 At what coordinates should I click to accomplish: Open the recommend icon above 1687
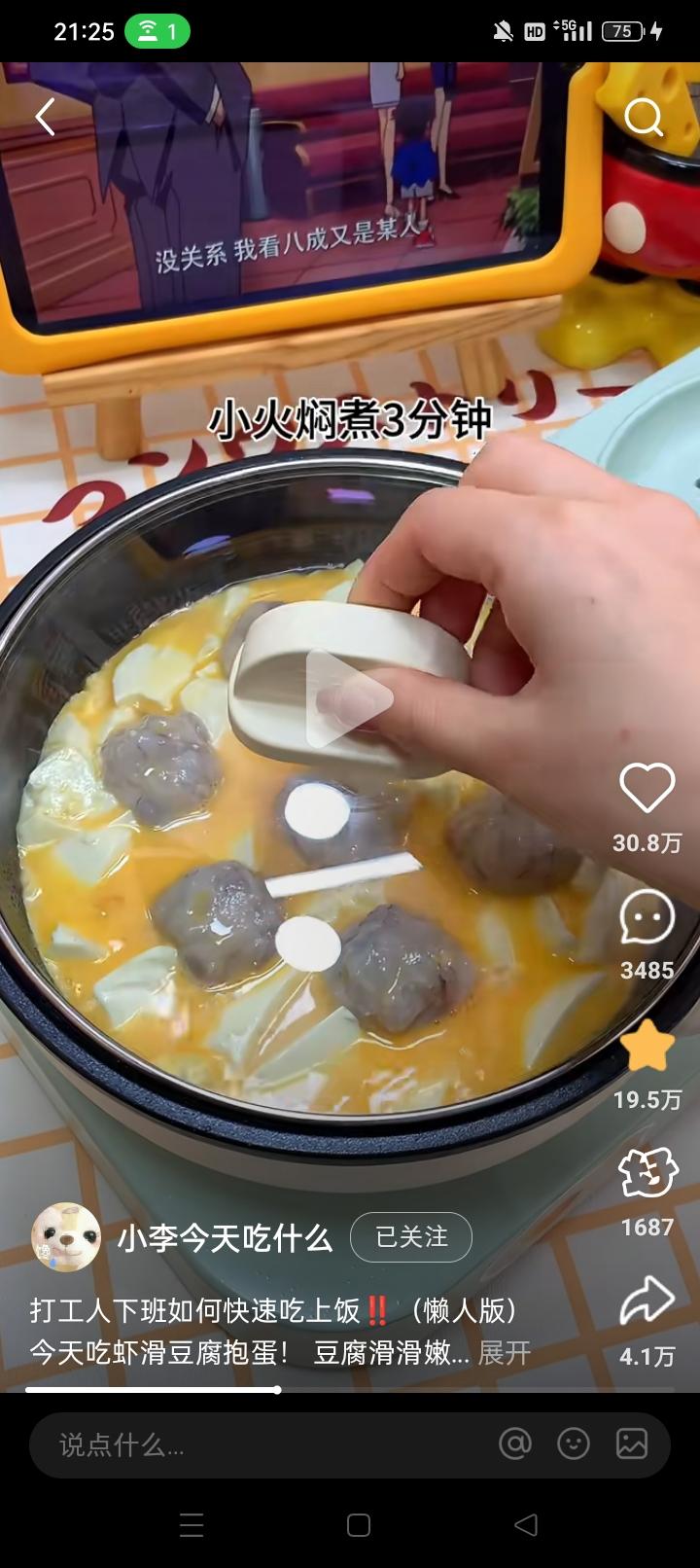pos(647,1174)
